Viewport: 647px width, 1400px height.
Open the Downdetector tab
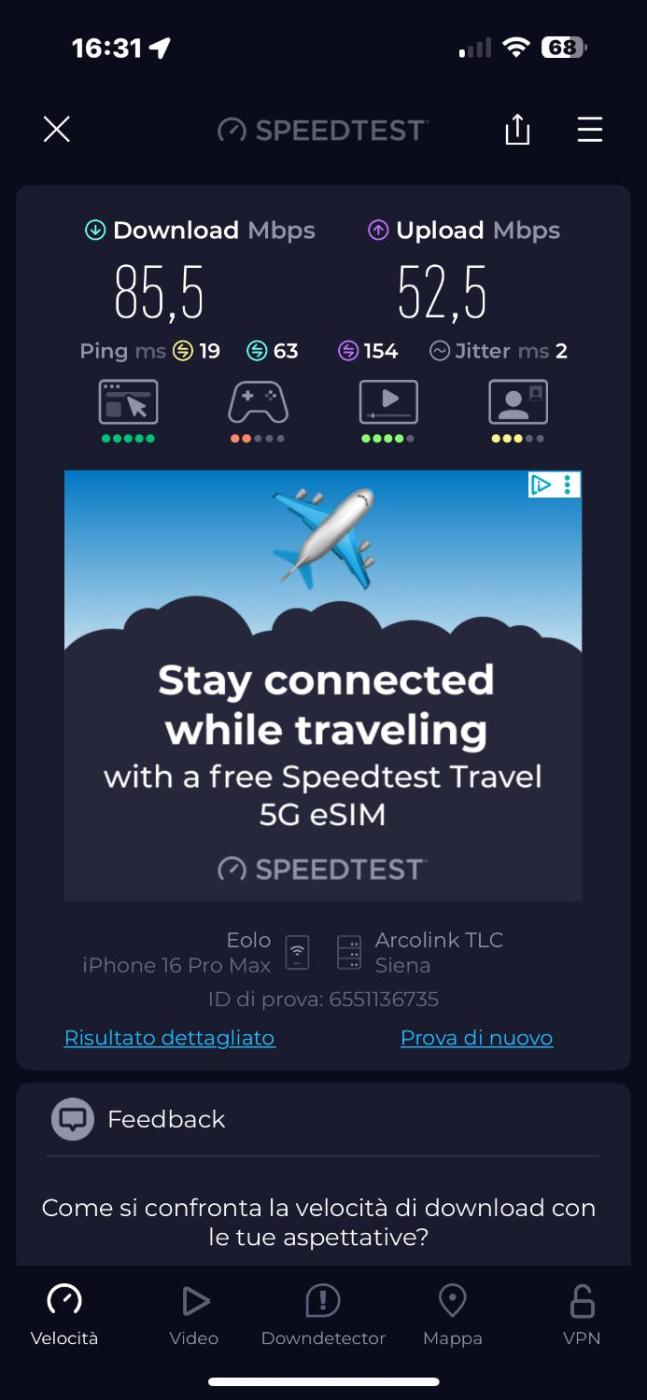coord(323,1315)
